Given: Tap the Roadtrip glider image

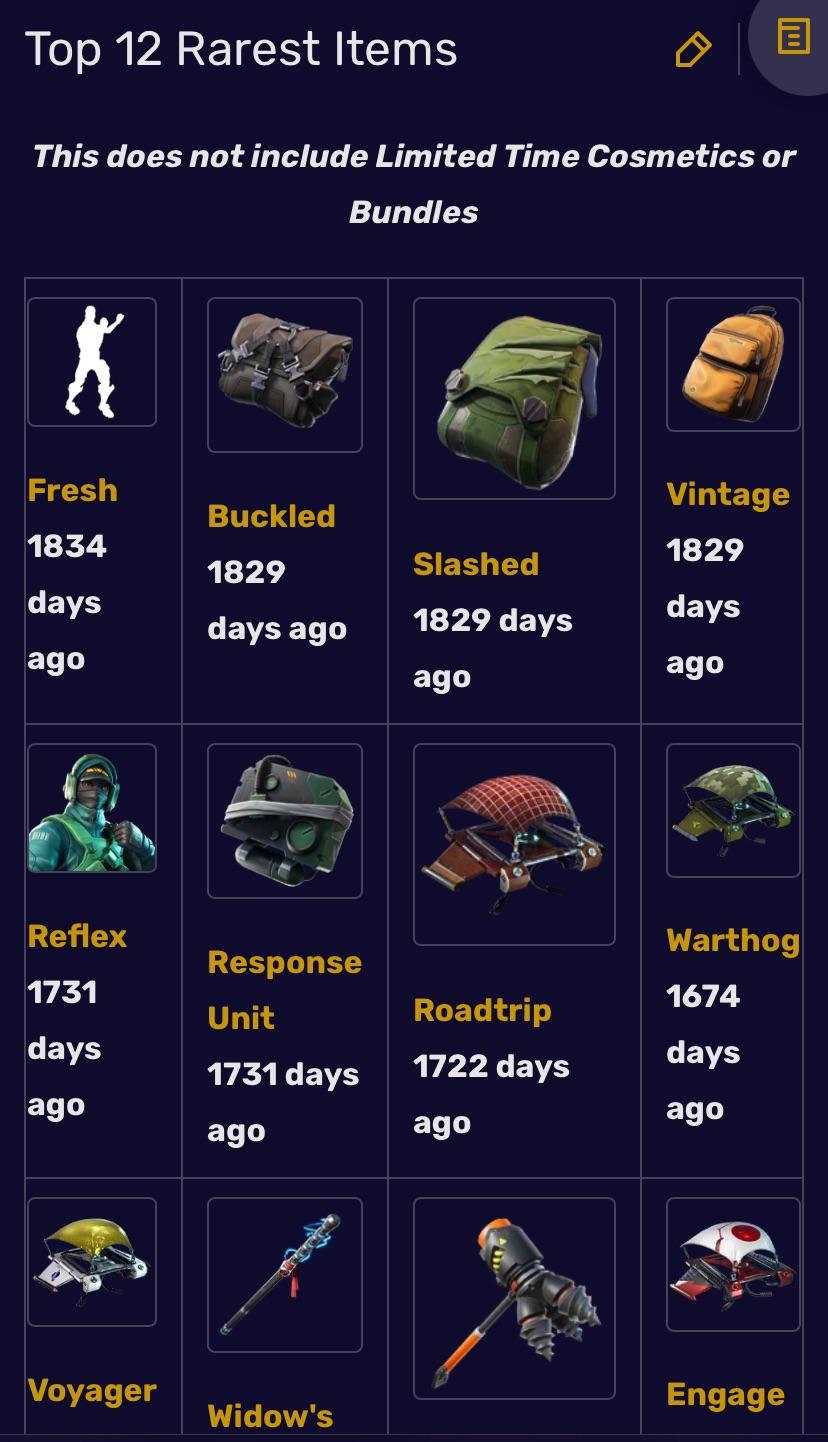Looking at the screenshot, I should (x=514, y=844).
